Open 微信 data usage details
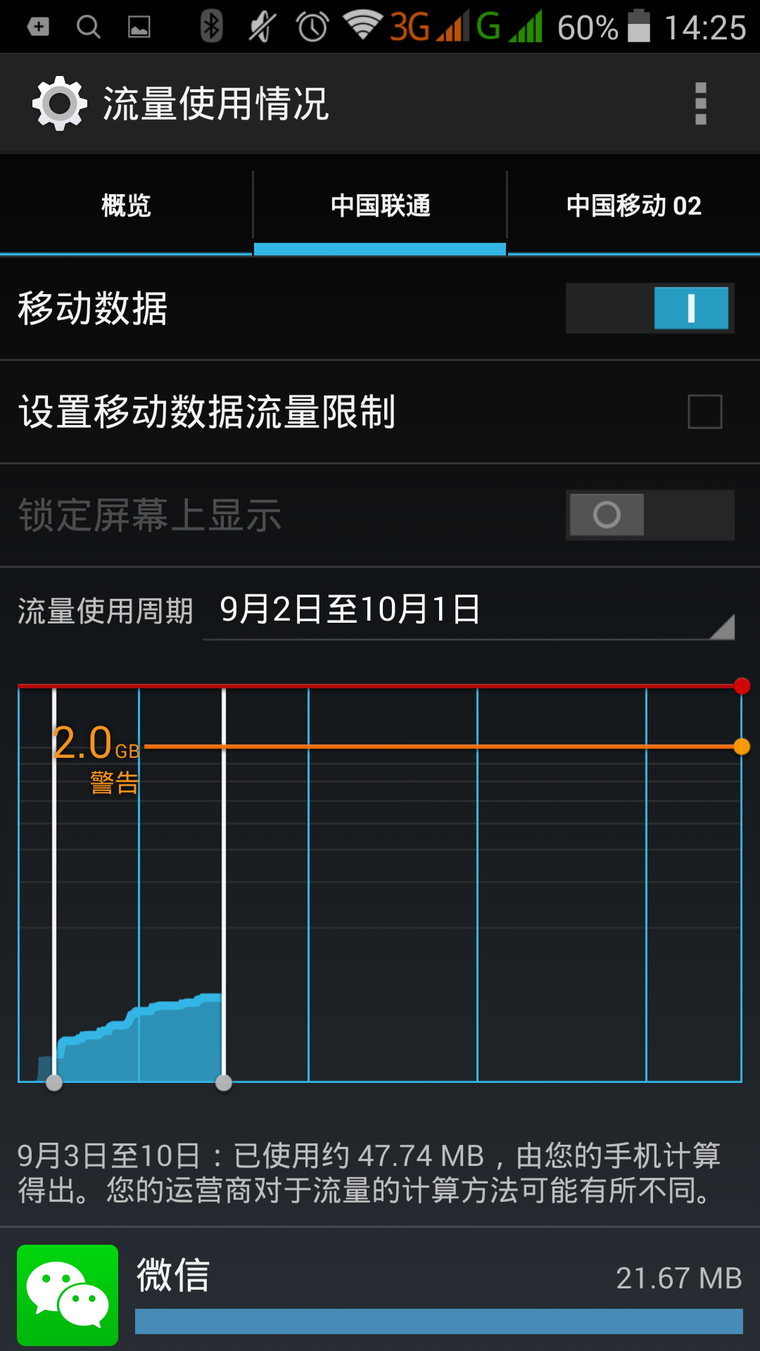 pos(380,1294)
